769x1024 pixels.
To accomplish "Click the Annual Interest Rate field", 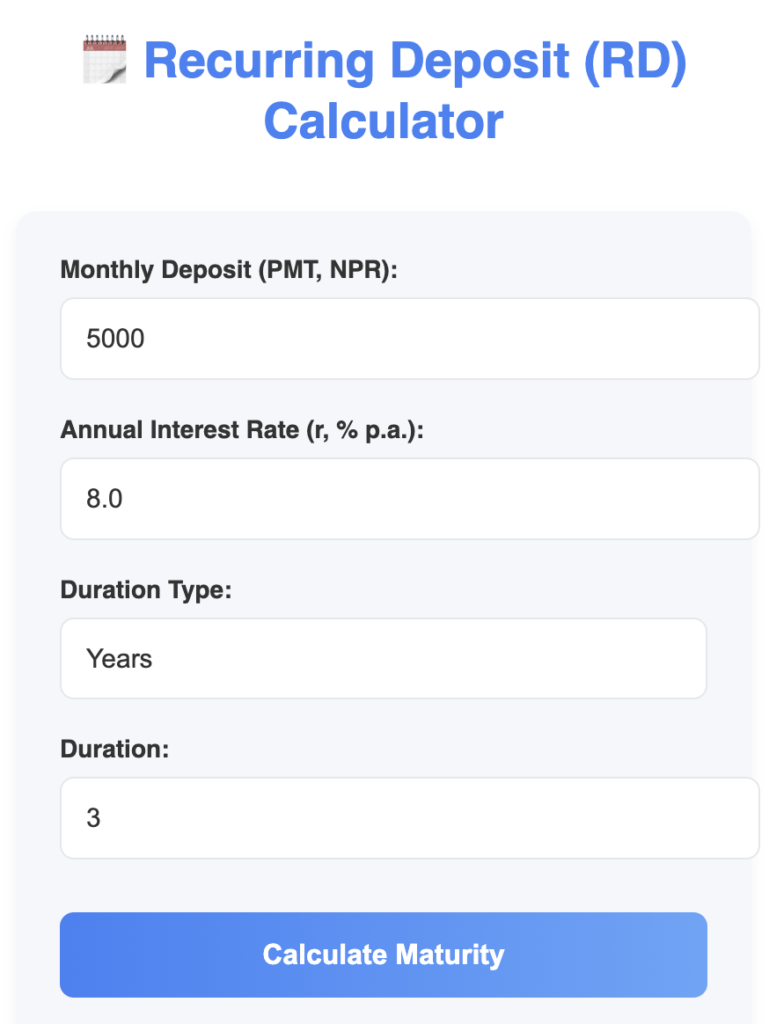I will coord(410,498).
